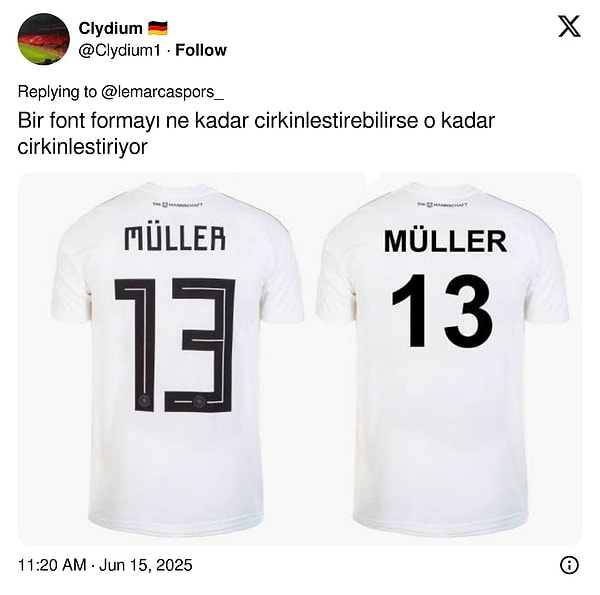600x595 pixels.
Task: Open the X logo link
Action: tap(569, 27)
